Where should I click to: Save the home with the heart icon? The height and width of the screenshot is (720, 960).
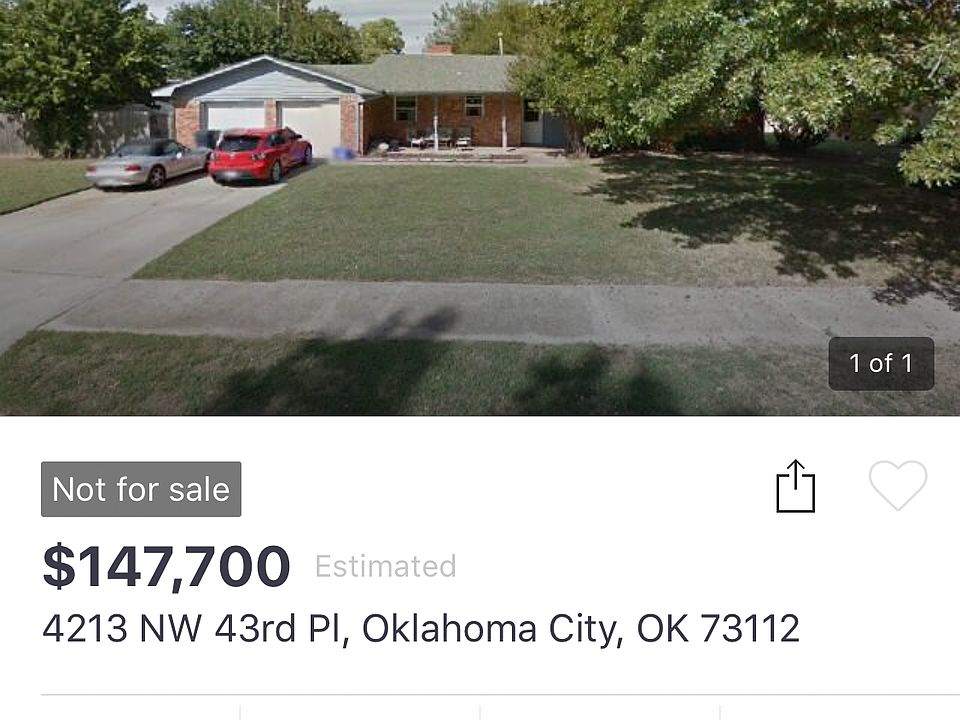point(897,485)
